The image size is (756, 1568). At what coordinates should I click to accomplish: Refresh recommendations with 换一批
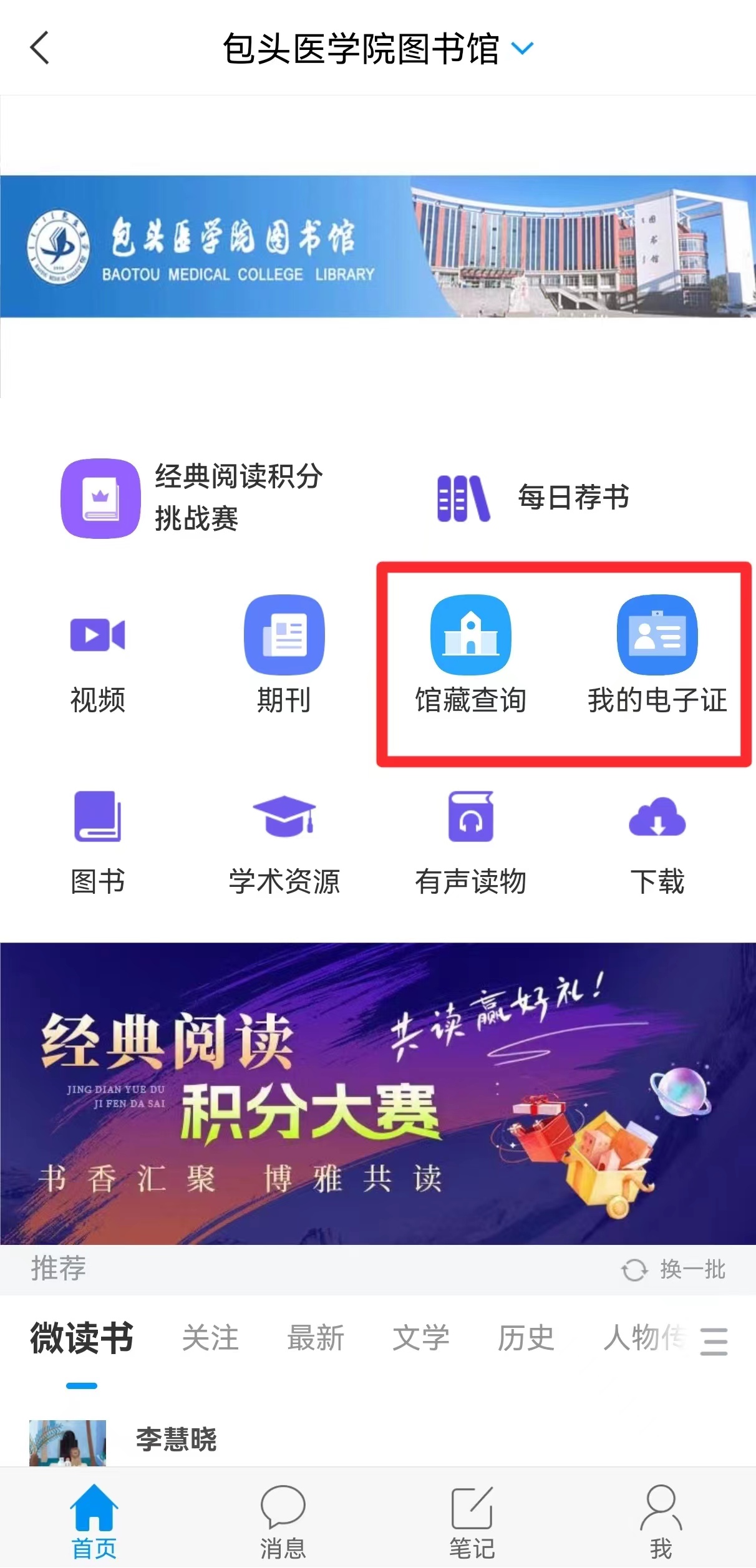coord(674,1269)
